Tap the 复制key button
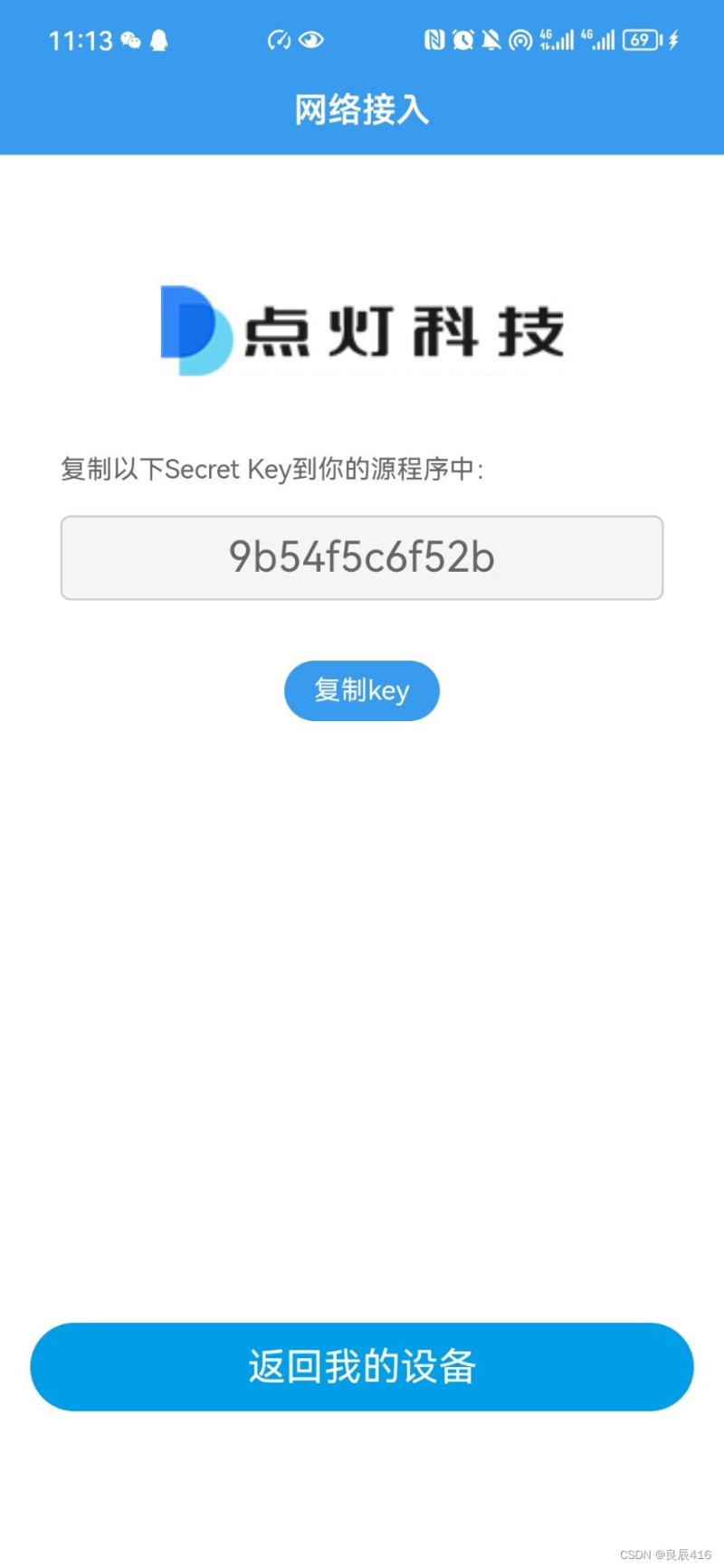Screen dimensions: 724x1568 point(361,690)
